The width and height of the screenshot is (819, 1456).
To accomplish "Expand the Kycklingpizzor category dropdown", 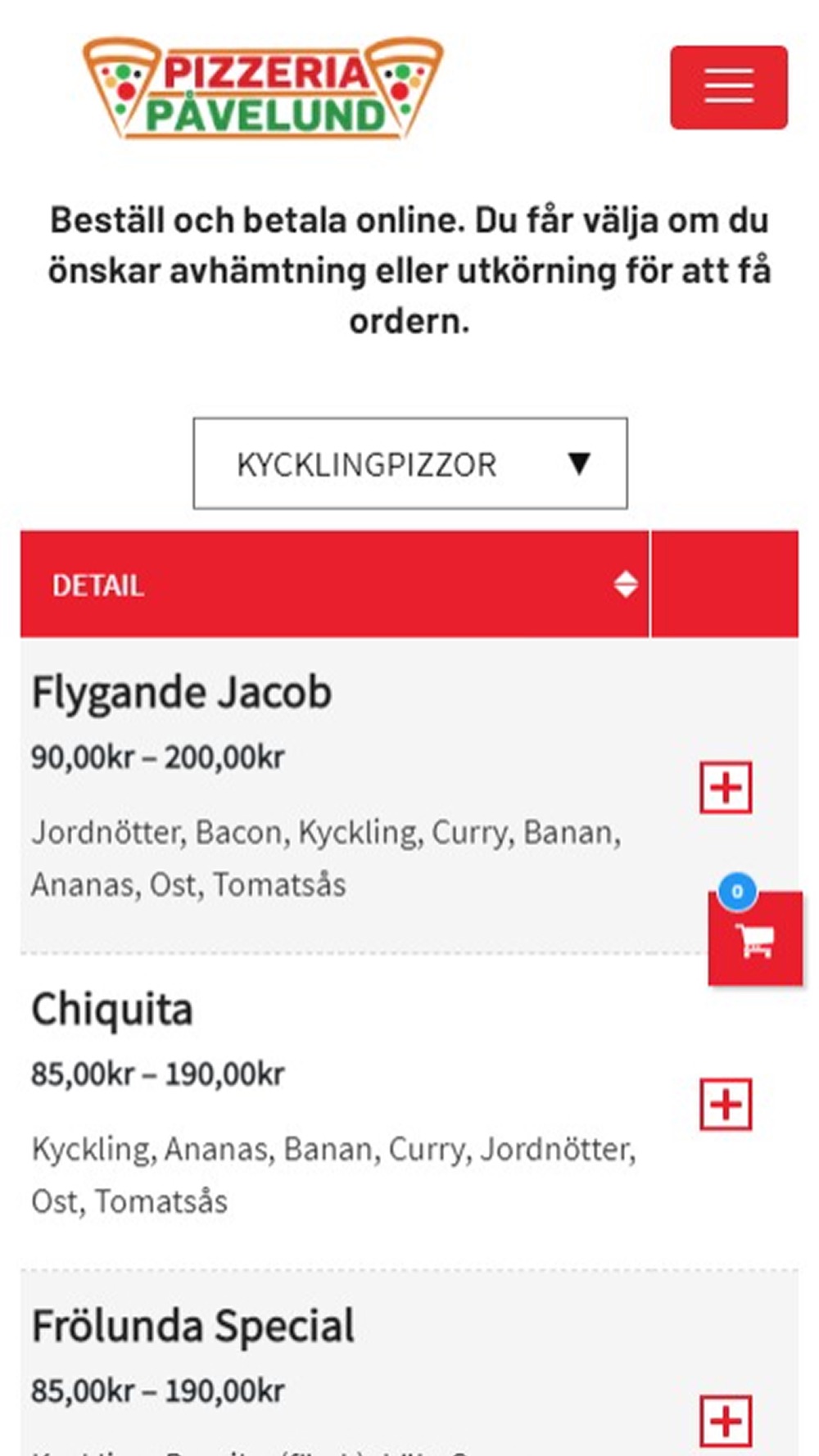I will pyautogui.click(x=410, y=463).
